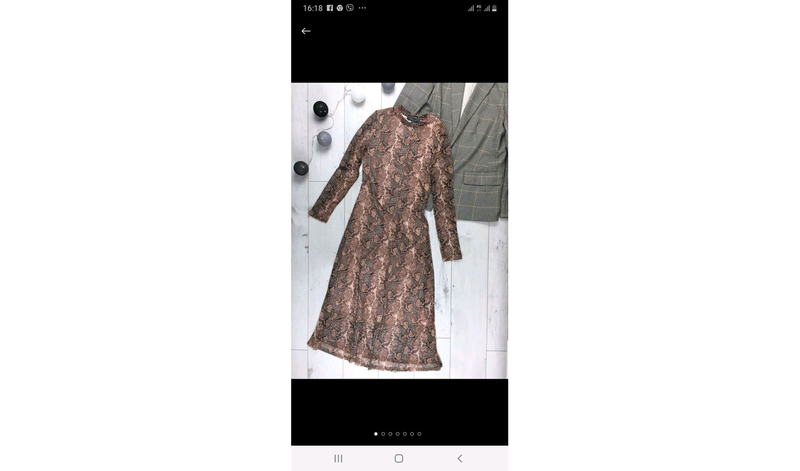Image resolution: width=800 pixels, height=471 pixels.
Task: Go to the home screen
Action: [x=399, y=458]
